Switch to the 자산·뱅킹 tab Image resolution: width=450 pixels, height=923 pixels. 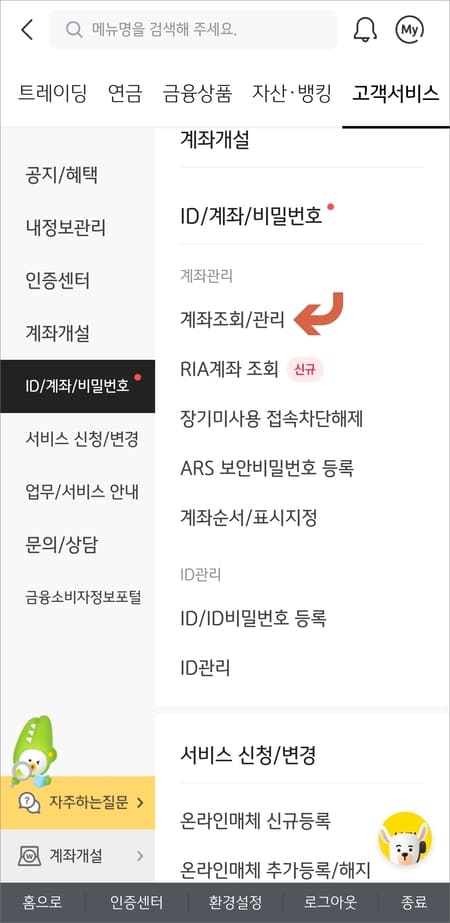tap(292, 93)
